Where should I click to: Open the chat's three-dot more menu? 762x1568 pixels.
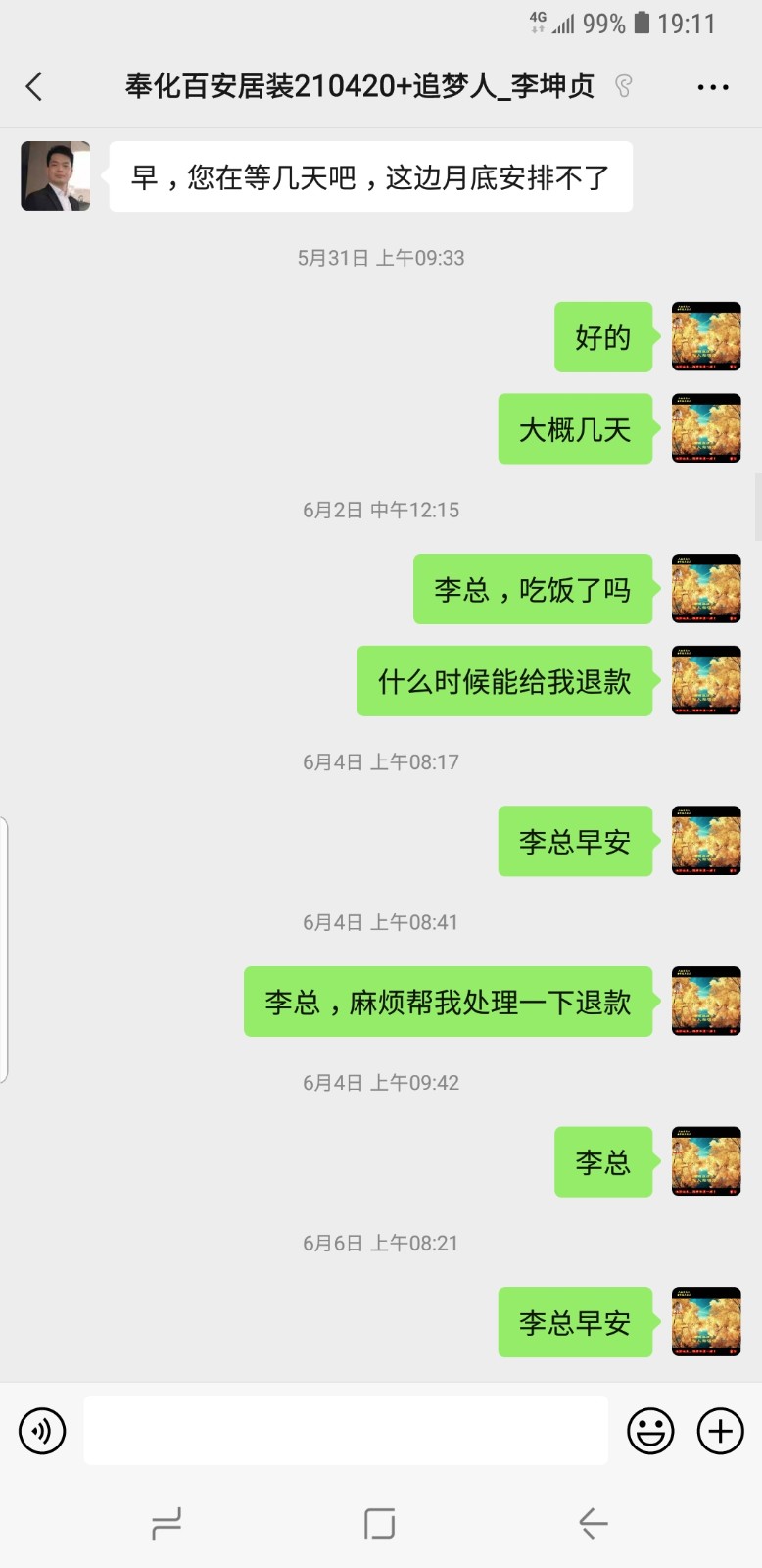click(712, 87)
